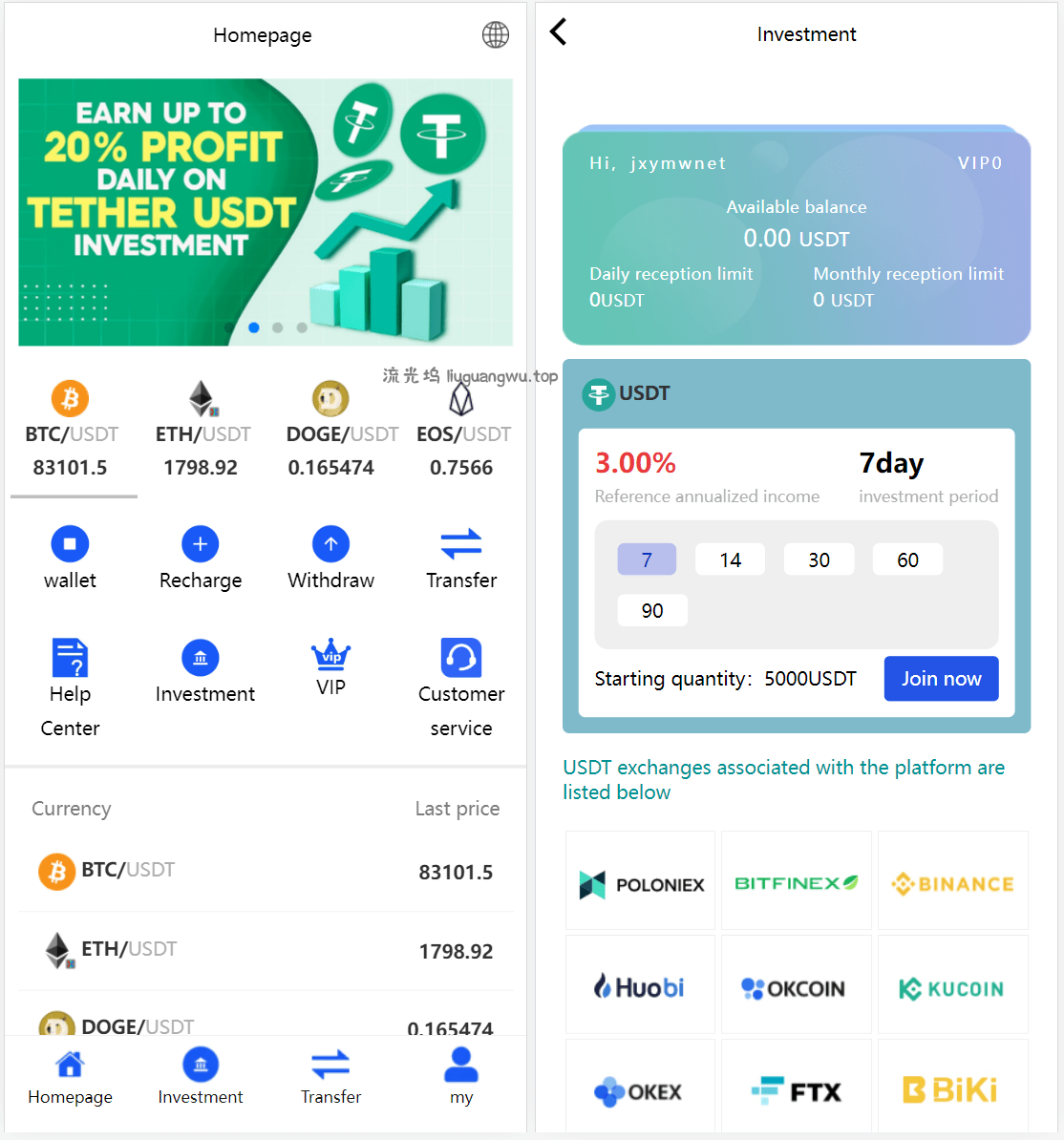Select the ETH/USDT ticker tab
The height and width of the screenshot is (1140, 1064).
point(202,434)
